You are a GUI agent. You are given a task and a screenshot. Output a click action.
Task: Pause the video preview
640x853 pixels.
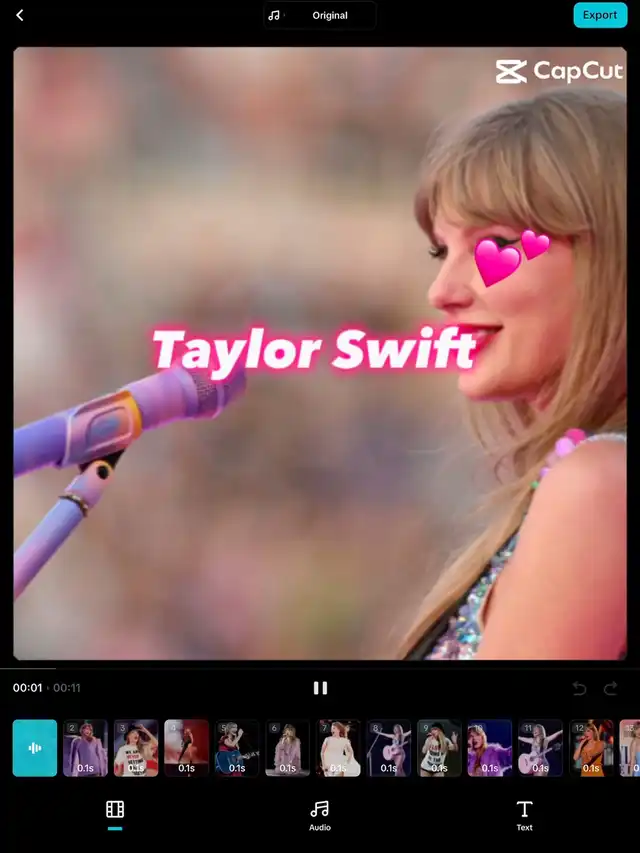point(320,688)
